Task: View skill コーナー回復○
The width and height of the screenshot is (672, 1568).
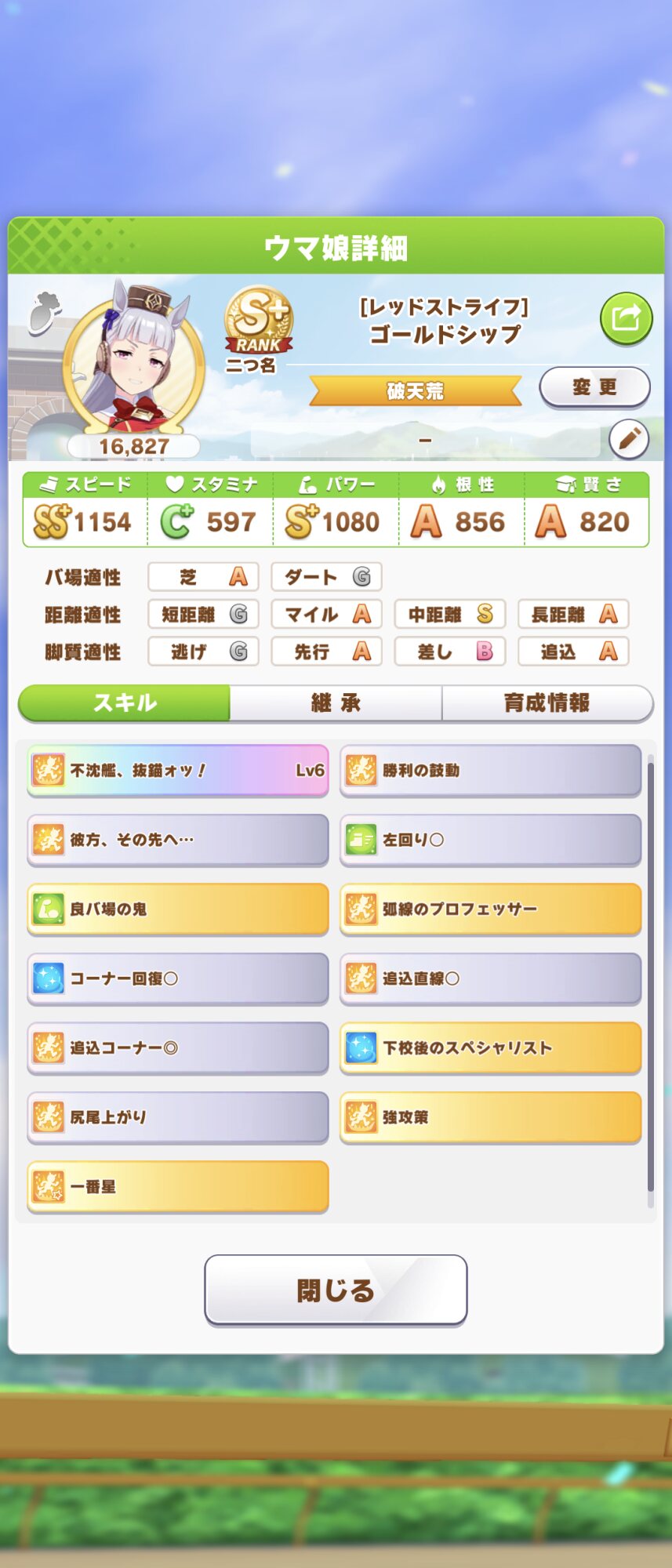Action: [x=178, y=978]
